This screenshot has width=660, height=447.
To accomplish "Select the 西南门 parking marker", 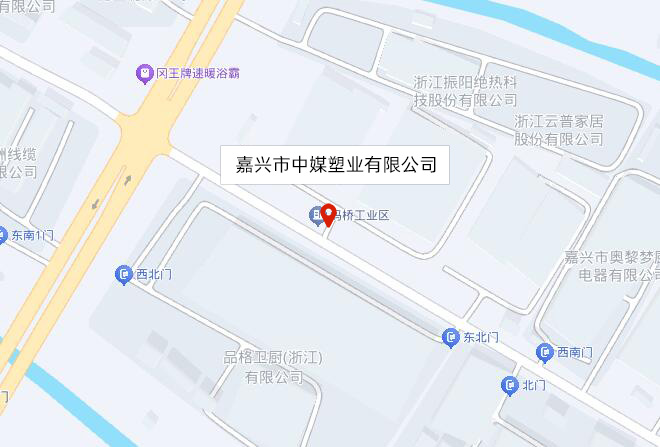I will pyautogui.click(x=545, y=352).
